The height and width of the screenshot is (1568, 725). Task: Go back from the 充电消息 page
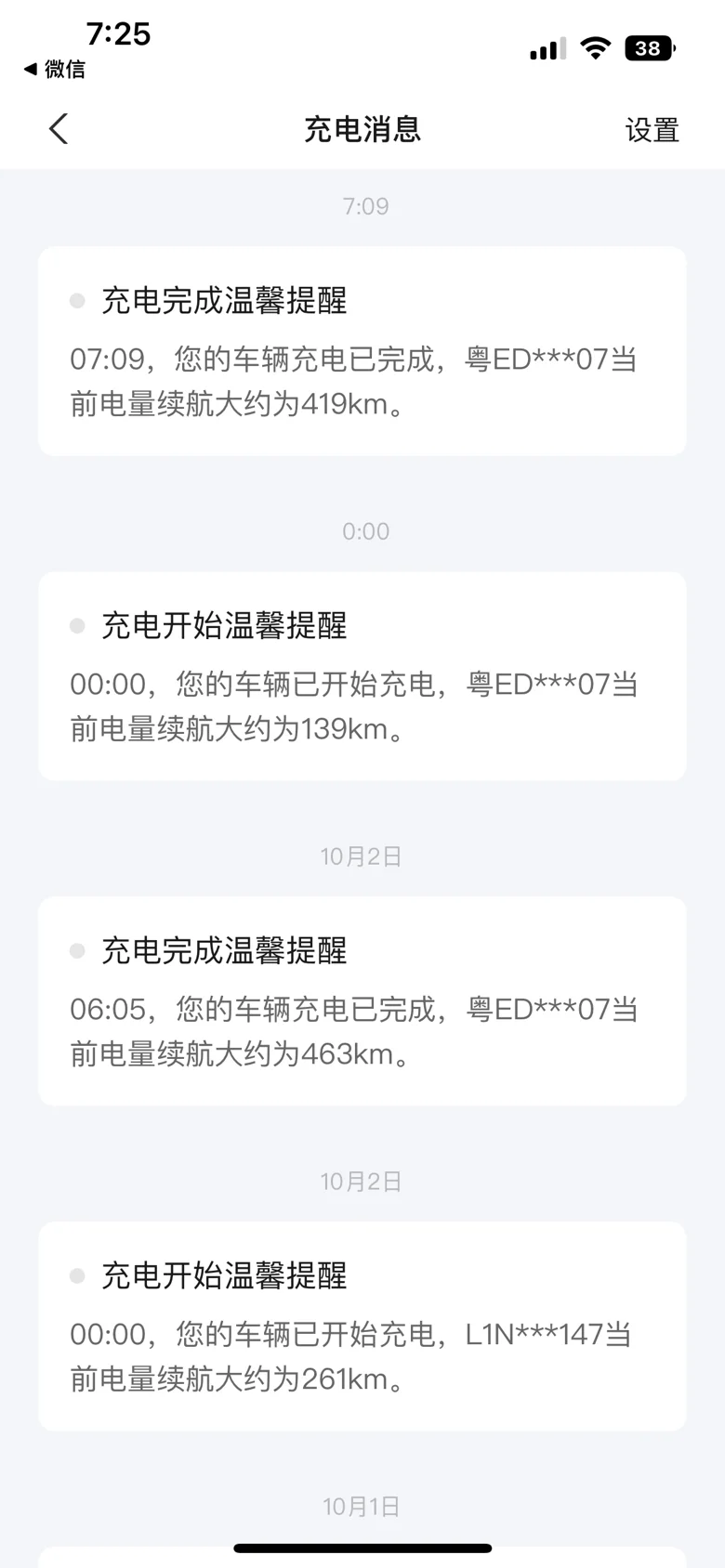pyautogui.click(x=59, y=129)
